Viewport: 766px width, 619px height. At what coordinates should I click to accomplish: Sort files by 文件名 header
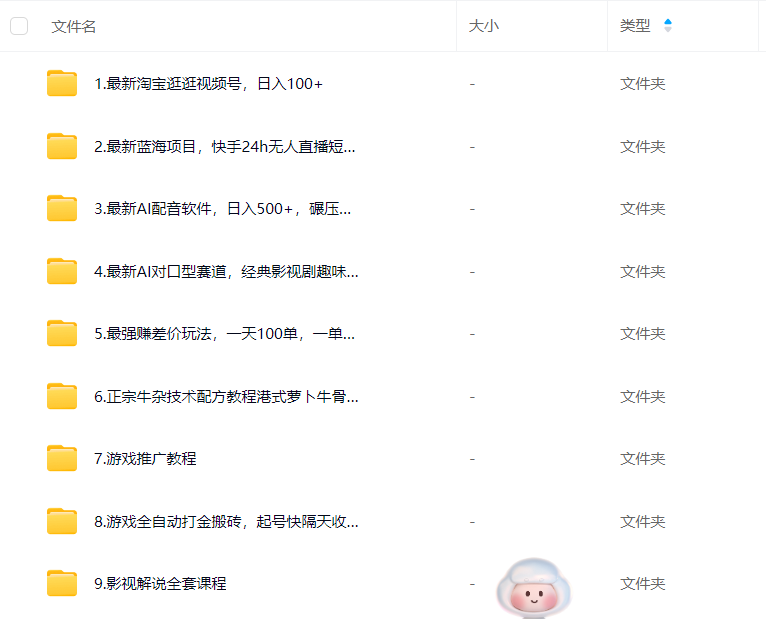pyautogui.click(x=74, y=26)
